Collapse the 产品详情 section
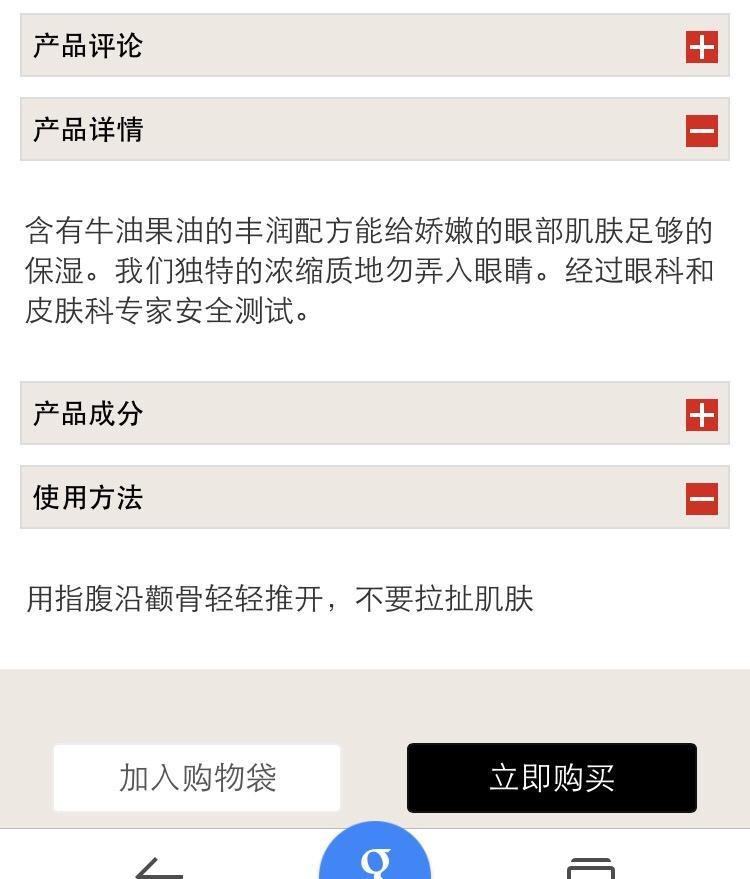The image size is (750, 879). (x=701, y=130)
